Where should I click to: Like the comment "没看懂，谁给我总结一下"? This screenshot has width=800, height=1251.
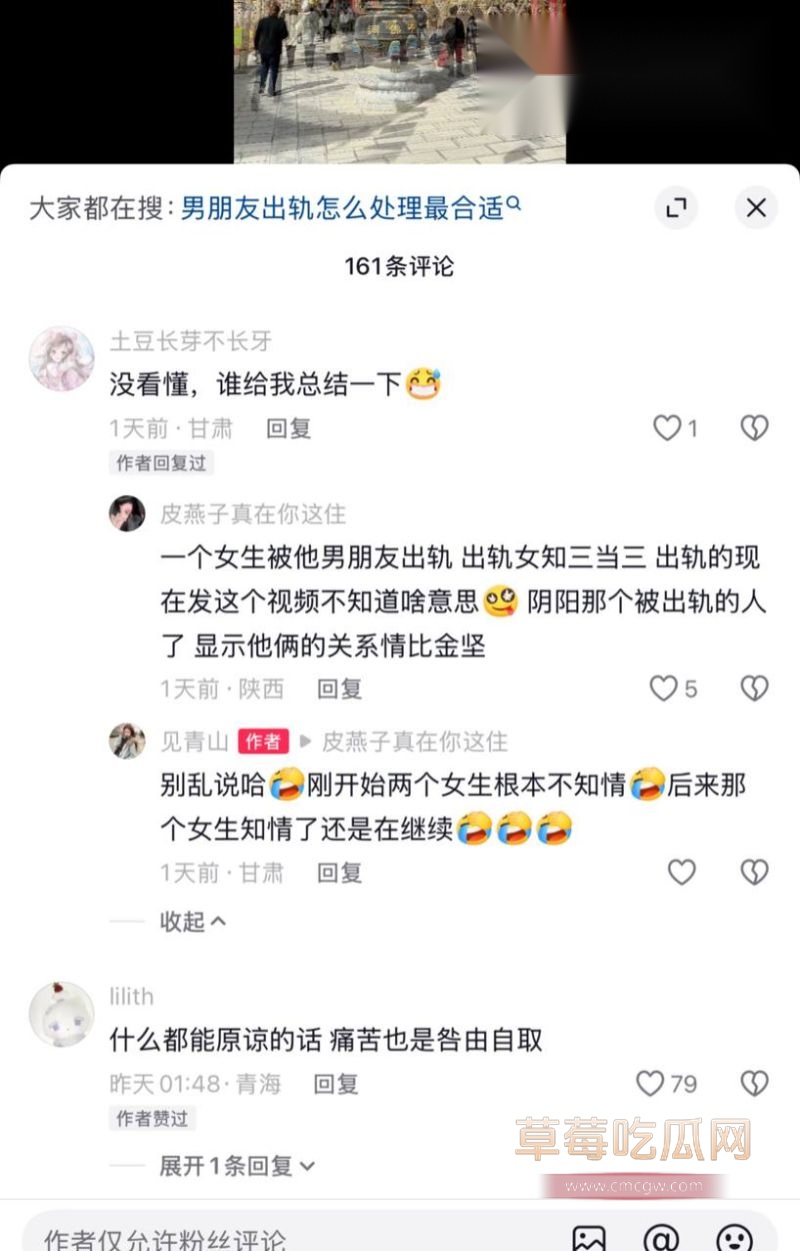coord(666,427)
